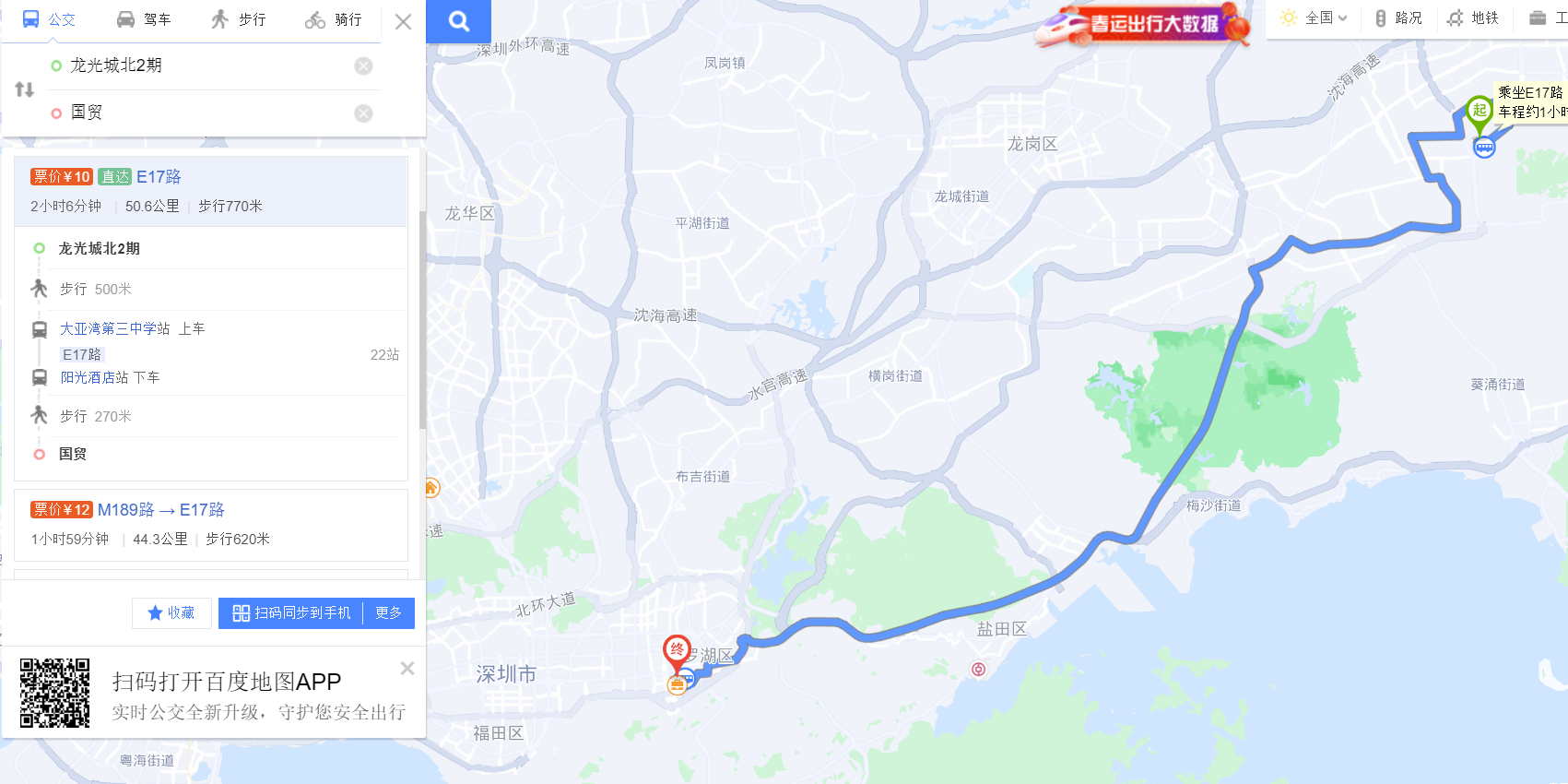Tap 扫码同步到手机 button
The height and width of the screenshot is (784, 1568).
tap(291, 613)
